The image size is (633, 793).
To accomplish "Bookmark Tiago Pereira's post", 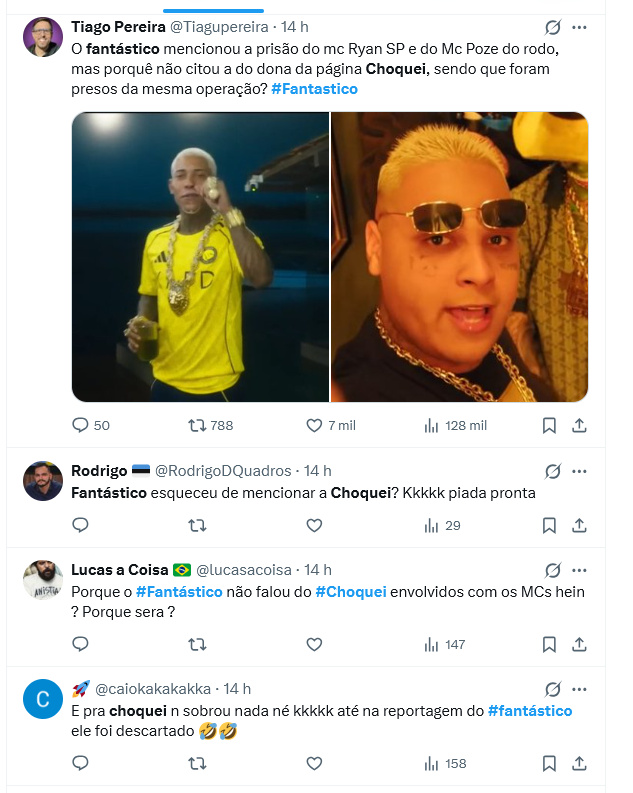I will point(549,425).
